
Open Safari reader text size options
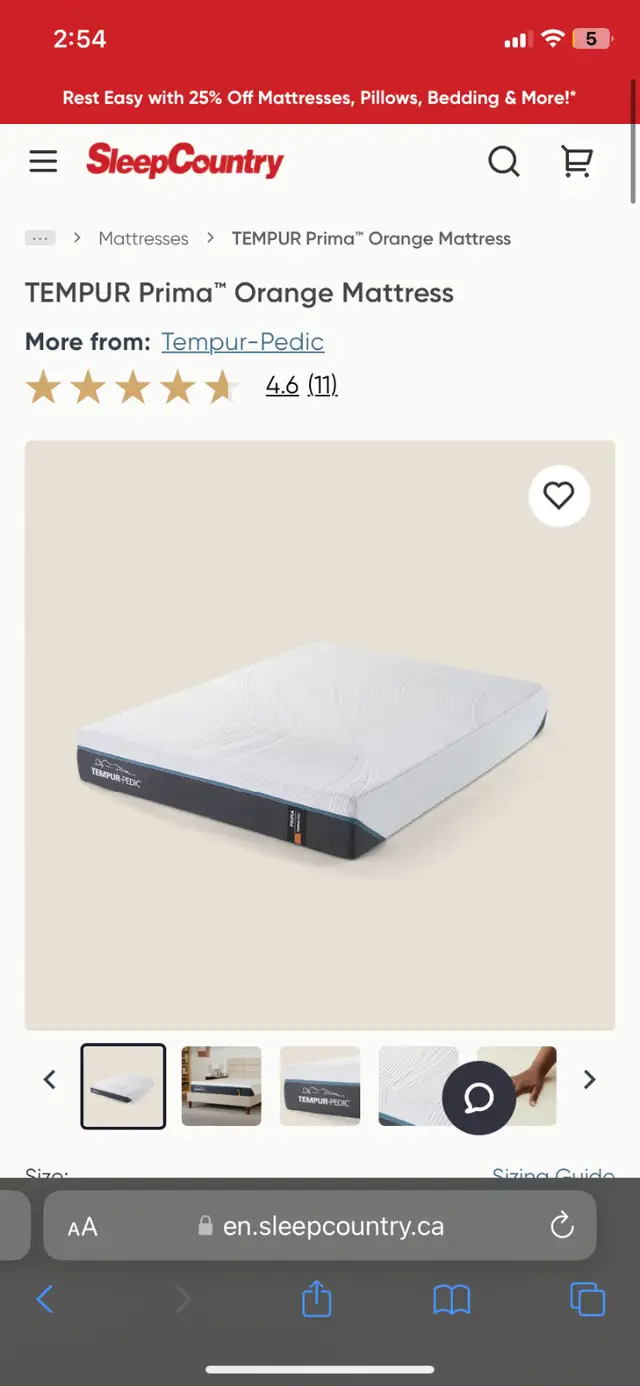[x=82, y=1227]
